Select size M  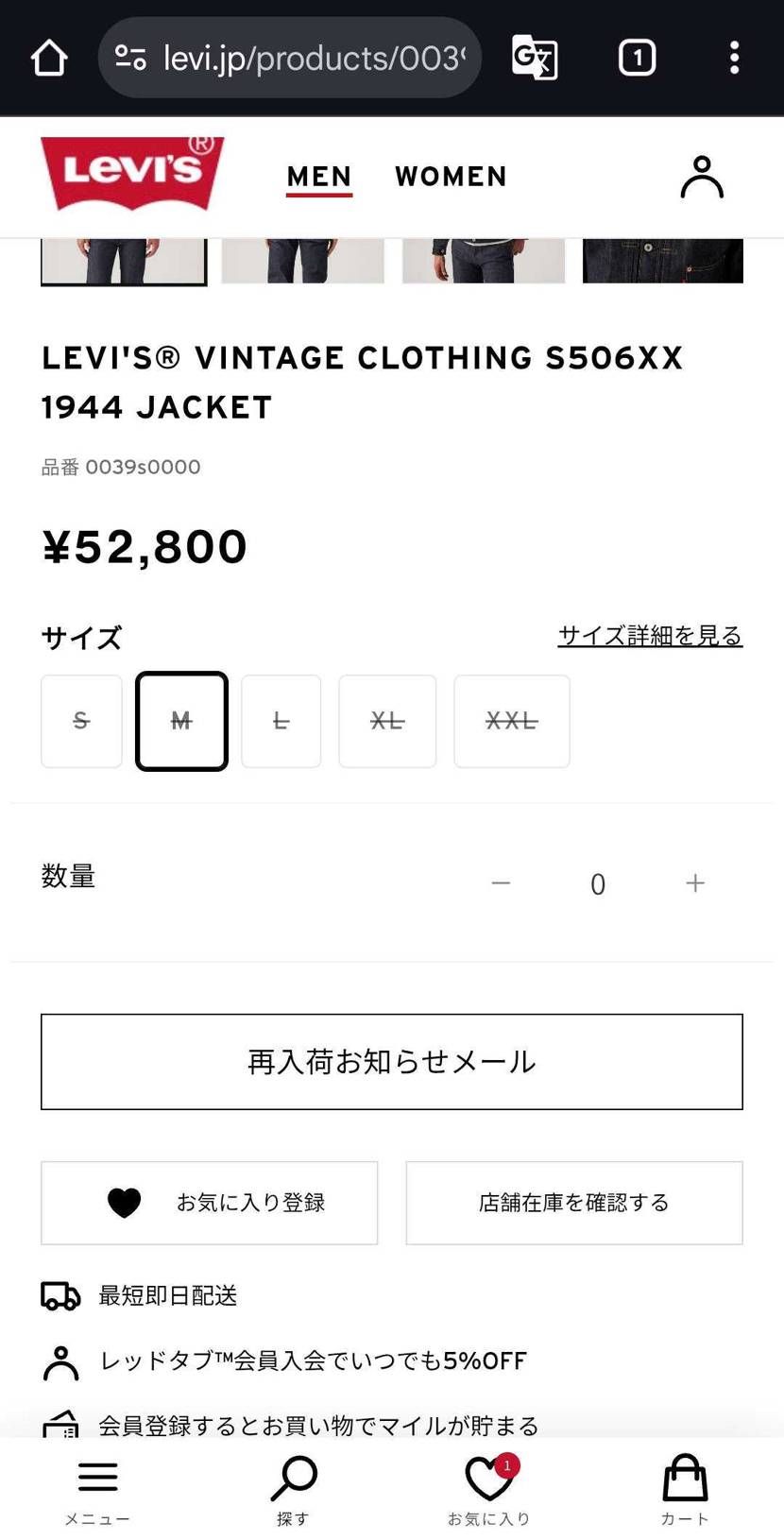[x=181, y=721]
